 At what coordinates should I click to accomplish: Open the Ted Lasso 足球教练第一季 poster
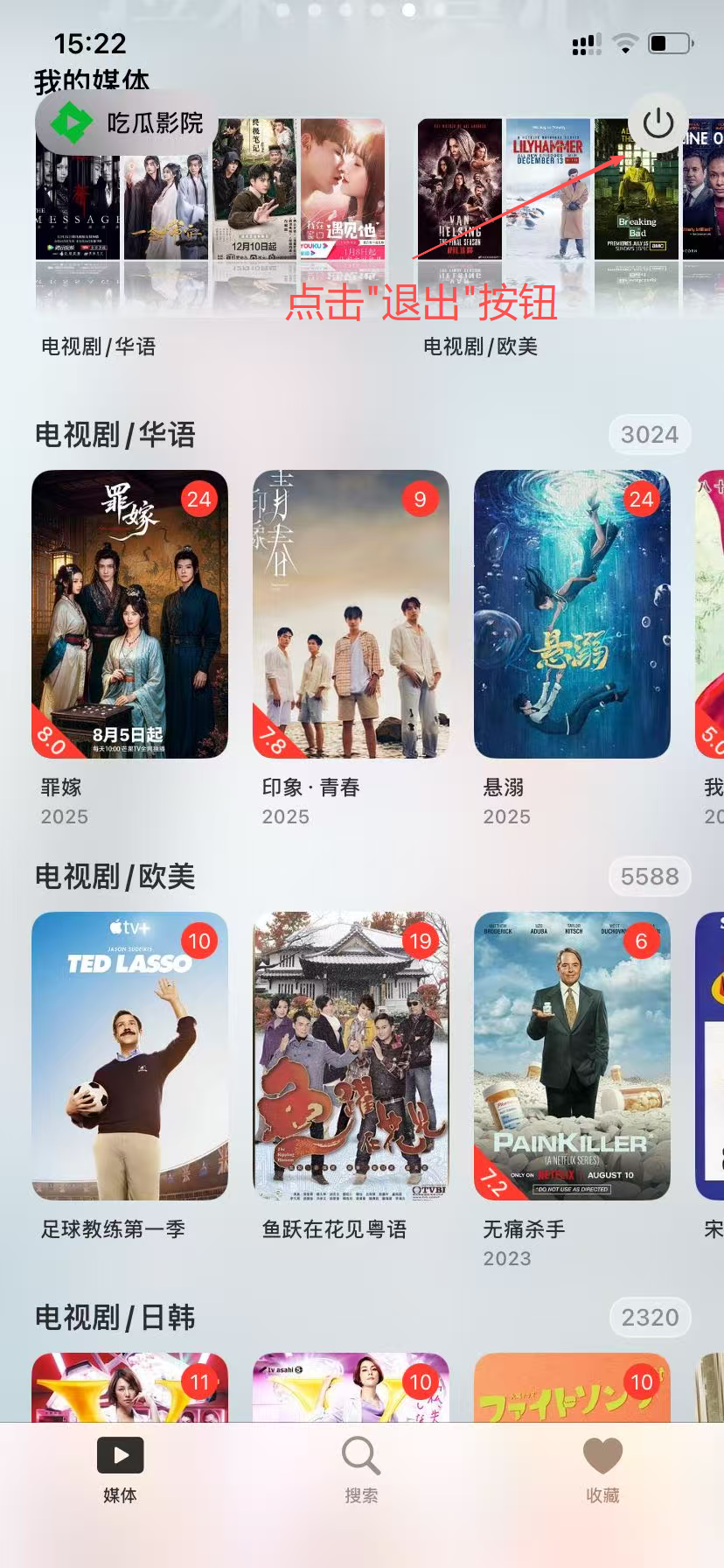(x=129, y=1056)
